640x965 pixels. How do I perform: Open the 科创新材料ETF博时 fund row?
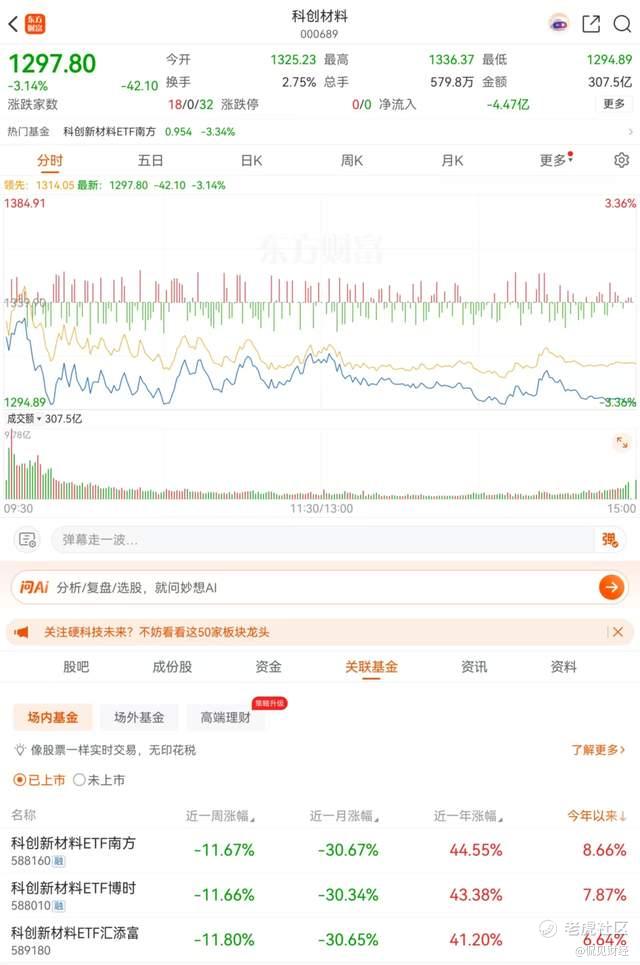click(x=320, y=895)
